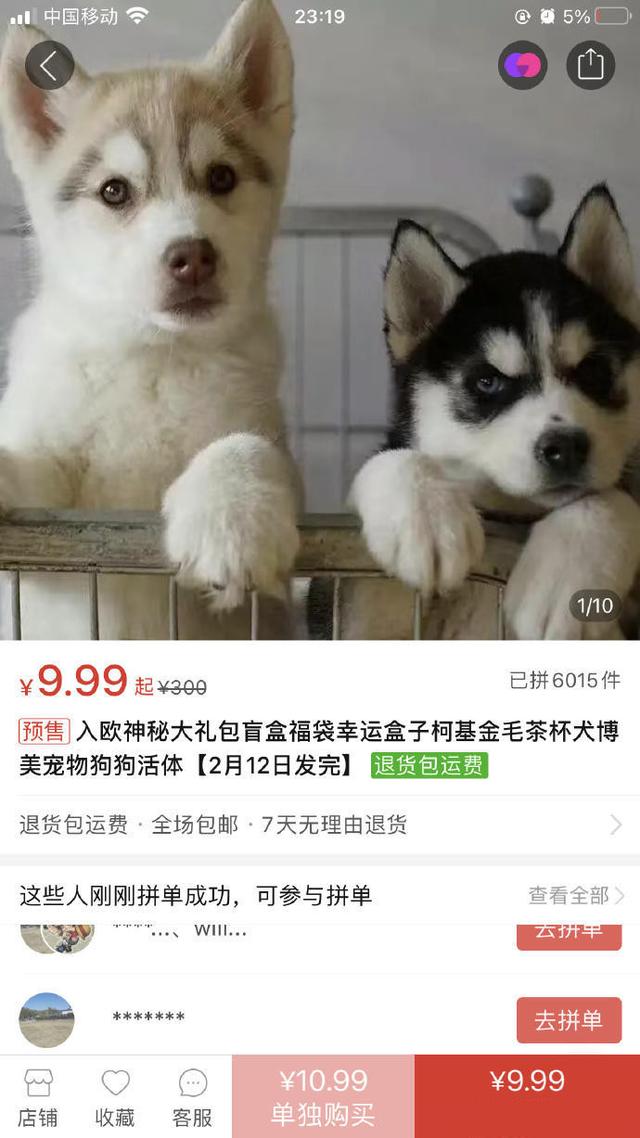The width and height of the screenshot is (640, 1138).
Task: Share this product listing
Action: pyautogui.click(x=590, y=66)
